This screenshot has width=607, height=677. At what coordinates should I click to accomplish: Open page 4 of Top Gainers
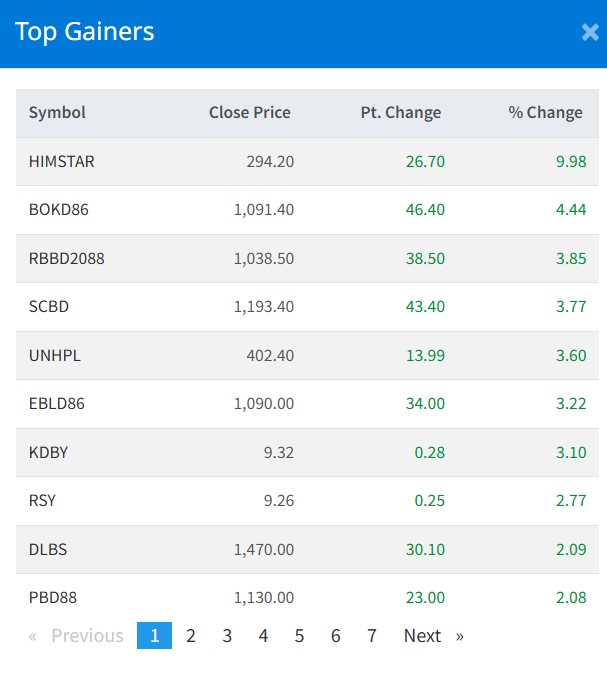coord(263,636)
